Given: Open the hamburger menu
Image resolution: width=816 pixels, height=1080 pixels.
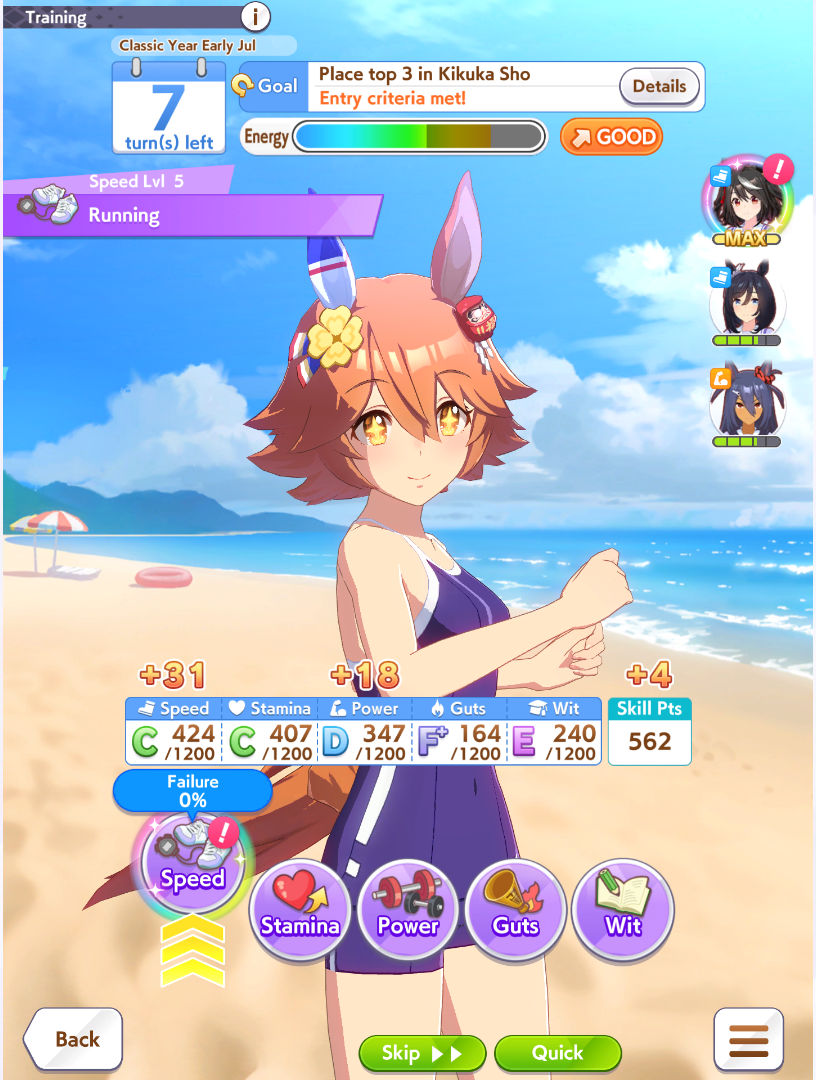Looking at the screenshot, I should coord(748,1040).
